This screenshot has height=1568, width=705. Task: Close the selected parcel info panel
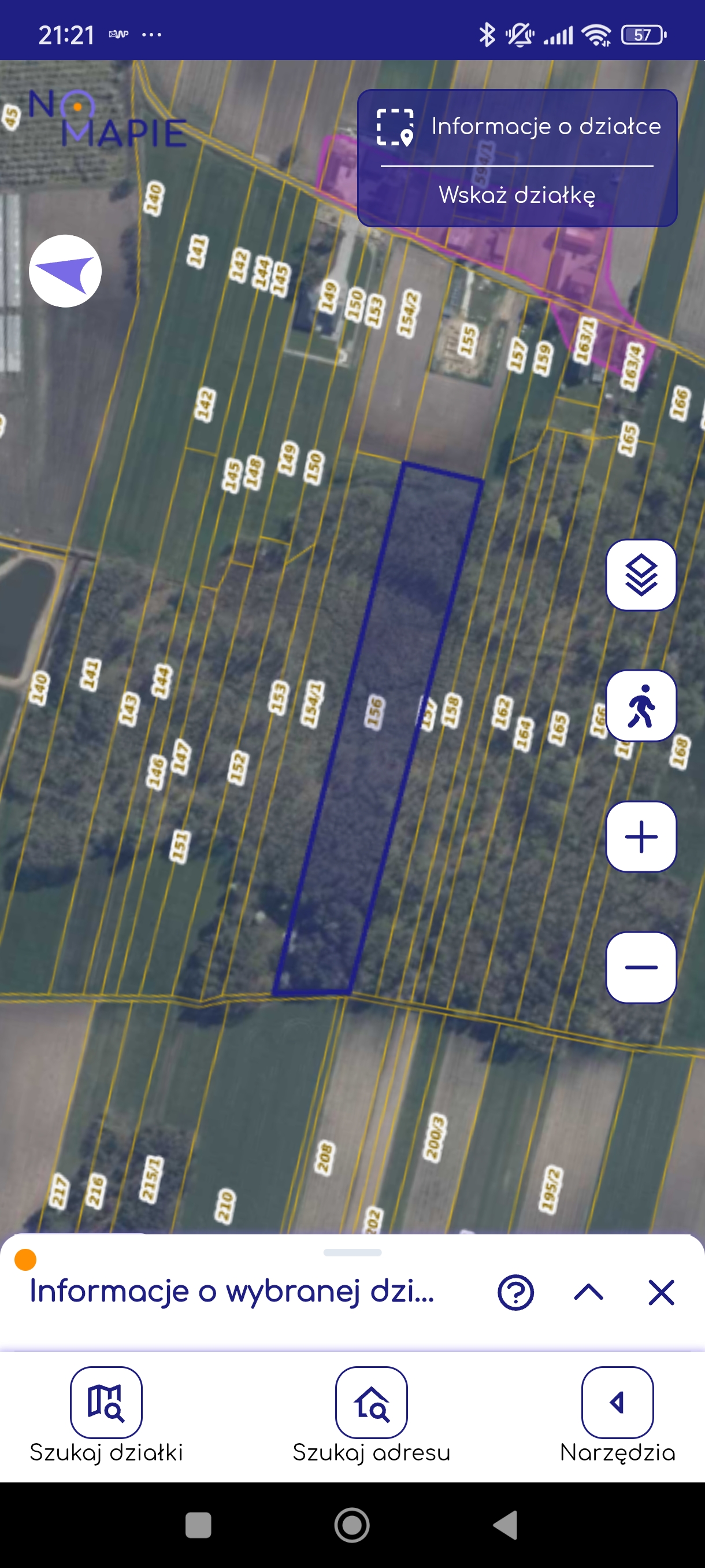click(x=661, y=1292)
